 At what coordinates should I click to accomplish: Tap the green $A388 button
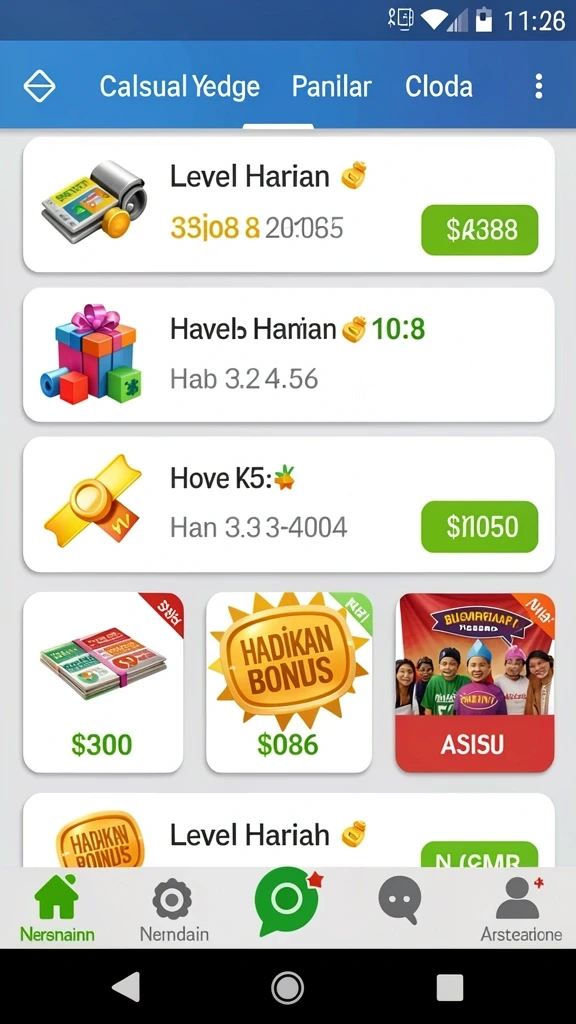pos(480,230)
